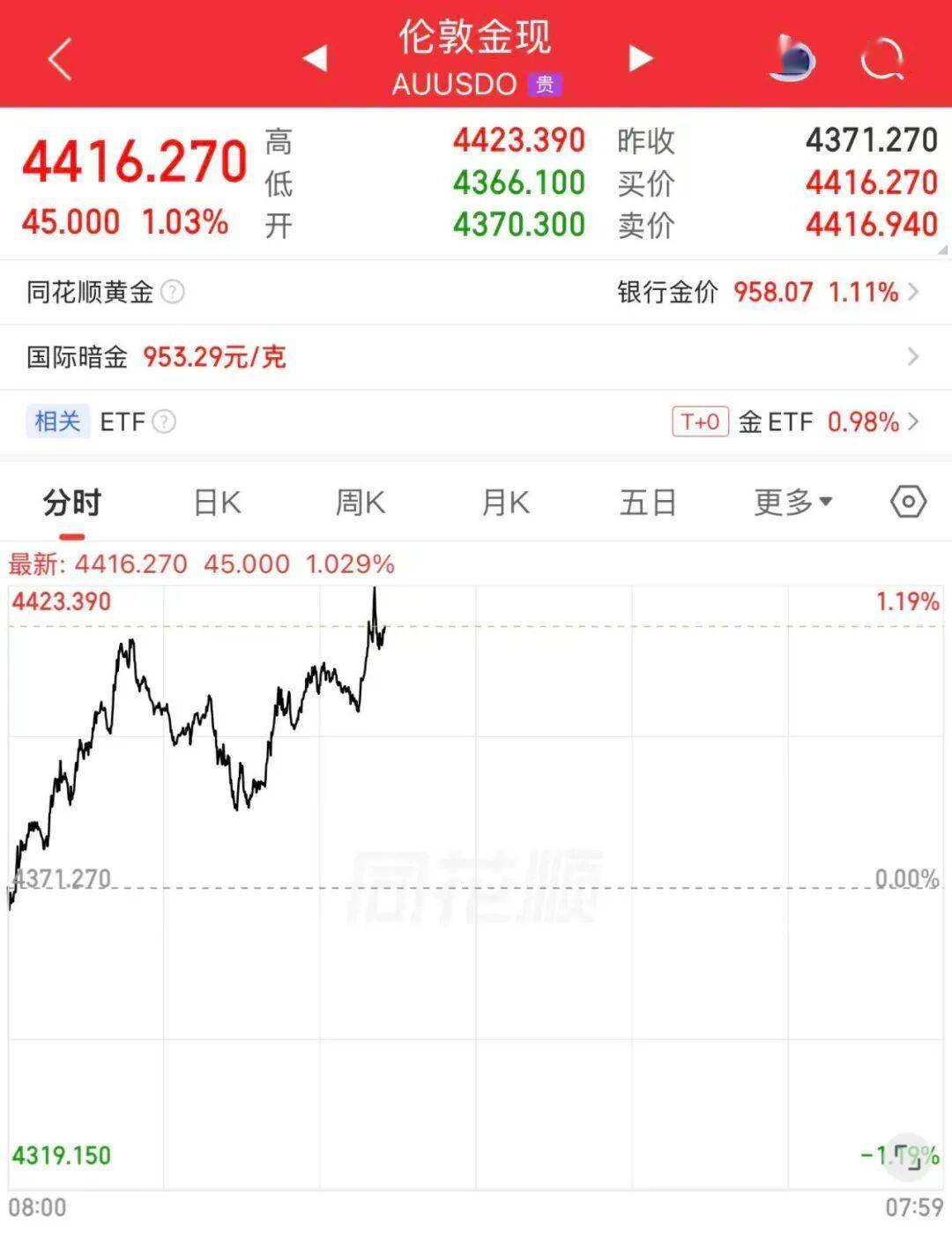
Task: Open the search icon in header
Action: coord(881,59)
